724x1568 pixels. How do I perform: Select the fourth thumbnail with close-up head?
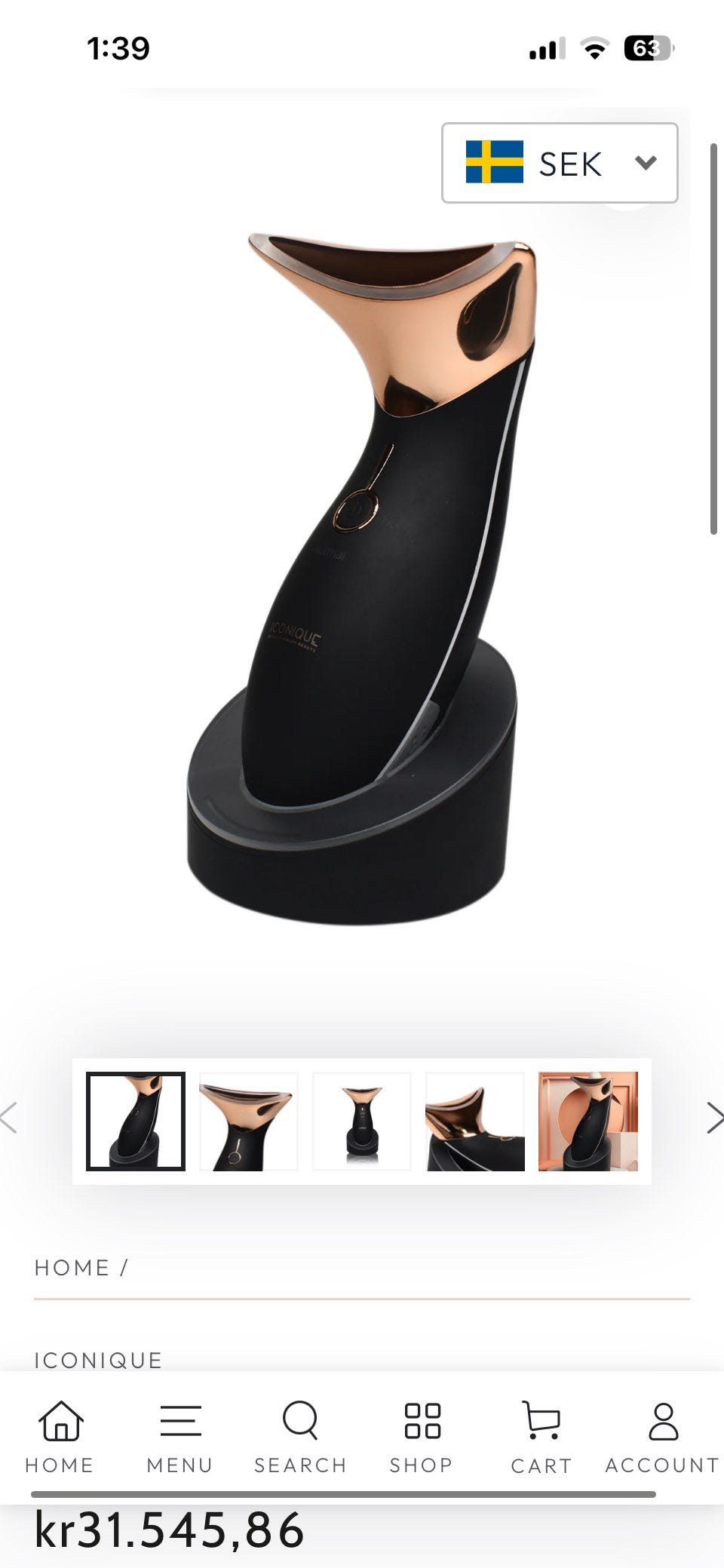[475, 1122]
